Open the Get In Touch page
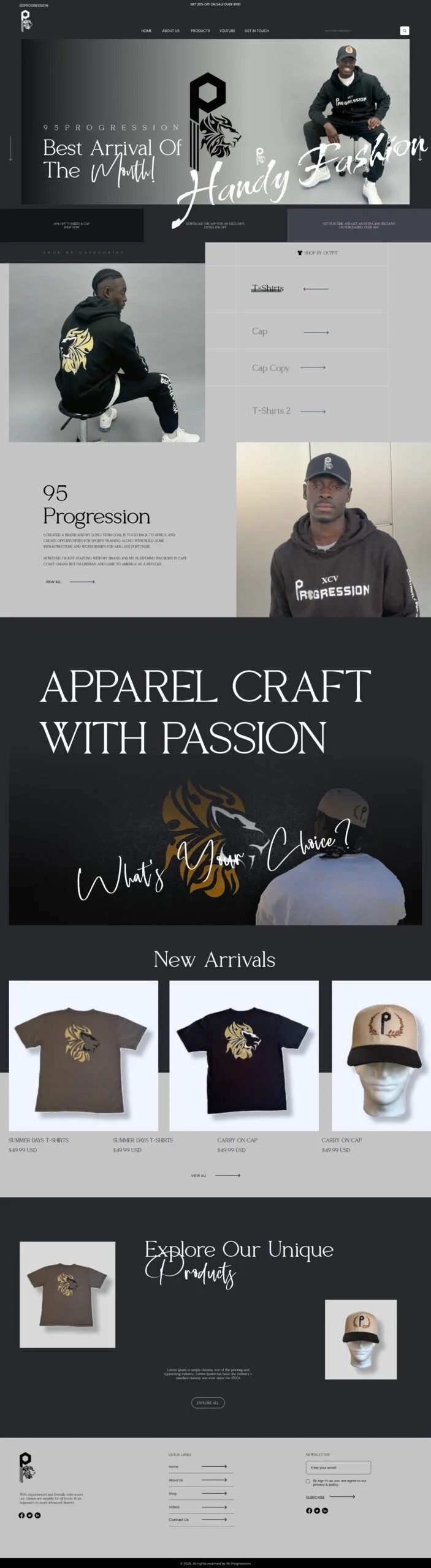 pyautogui.click(x=257, y=31)
